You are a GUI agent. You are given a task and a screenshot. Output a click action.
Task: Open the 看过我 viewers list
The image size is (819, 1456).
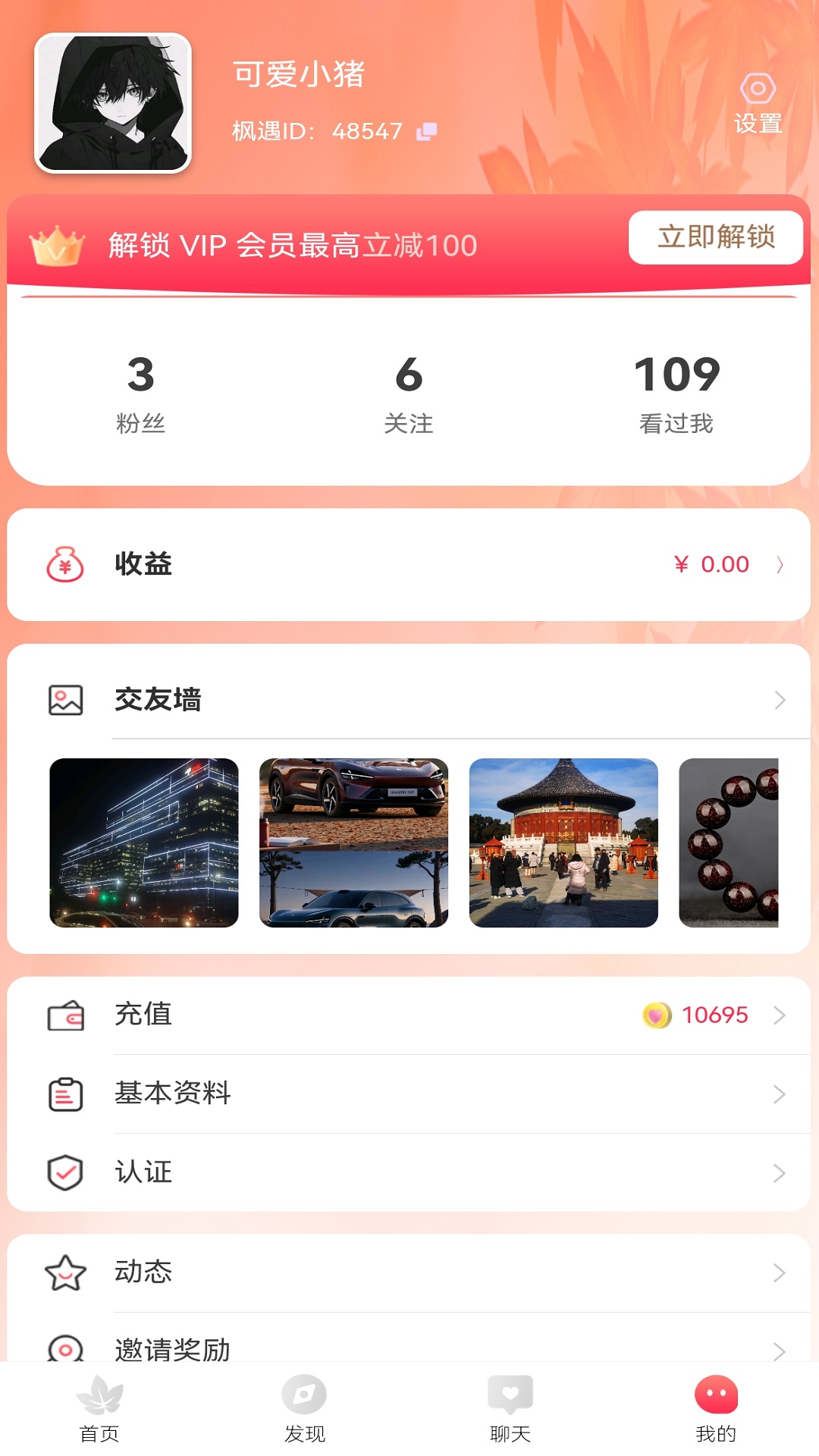pyautogui.click(x=676, y=394)
